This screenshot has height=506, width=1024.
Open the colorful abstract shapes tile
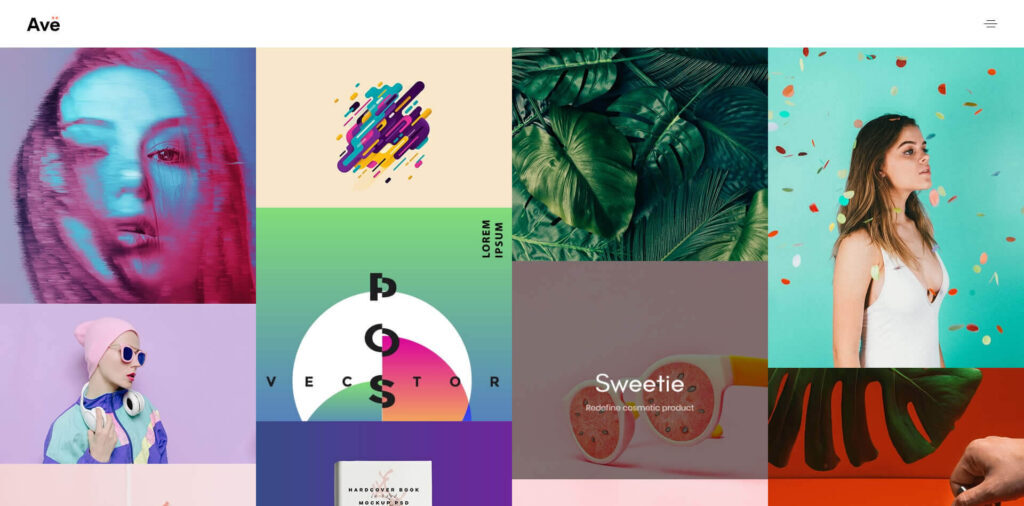pos(383,127)
